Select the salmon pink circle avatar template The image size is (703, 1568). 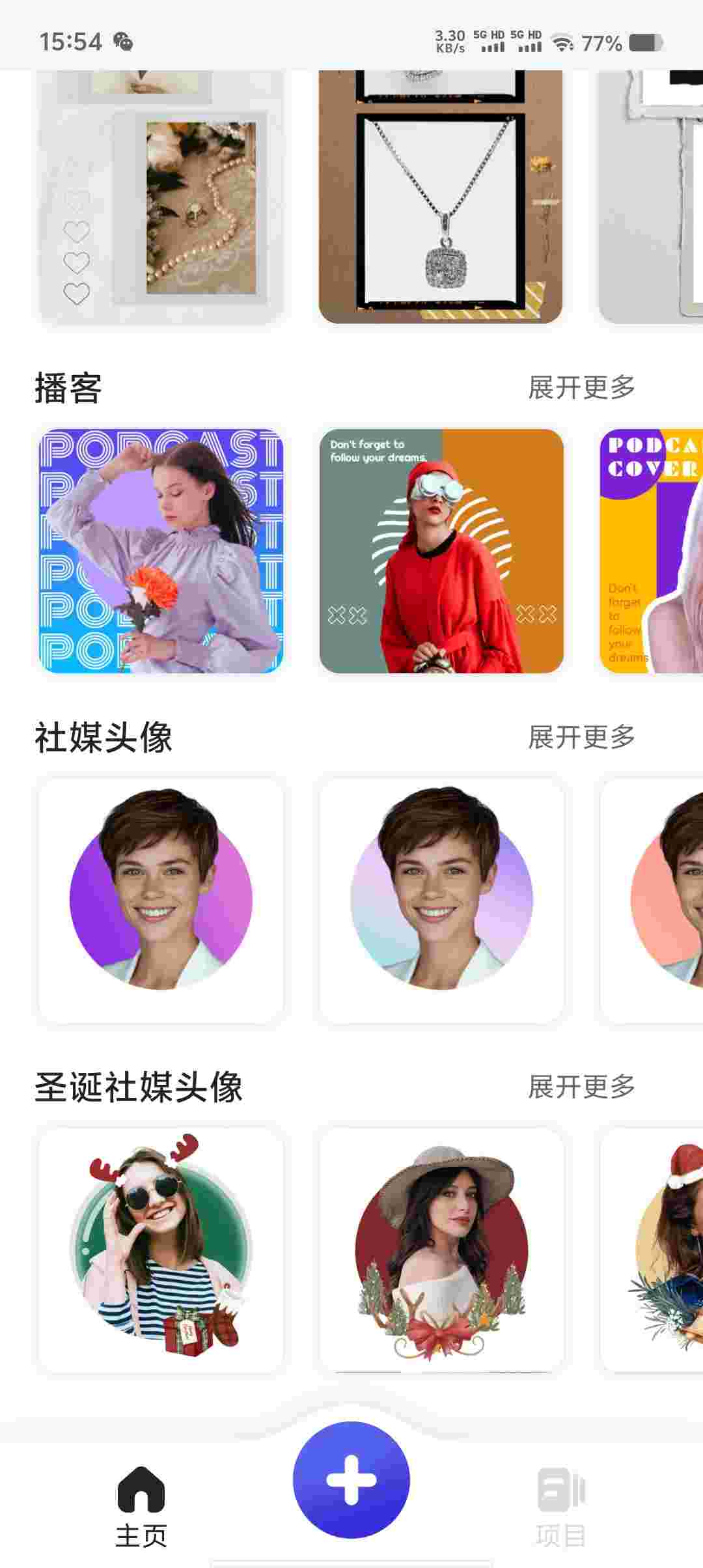651,900
